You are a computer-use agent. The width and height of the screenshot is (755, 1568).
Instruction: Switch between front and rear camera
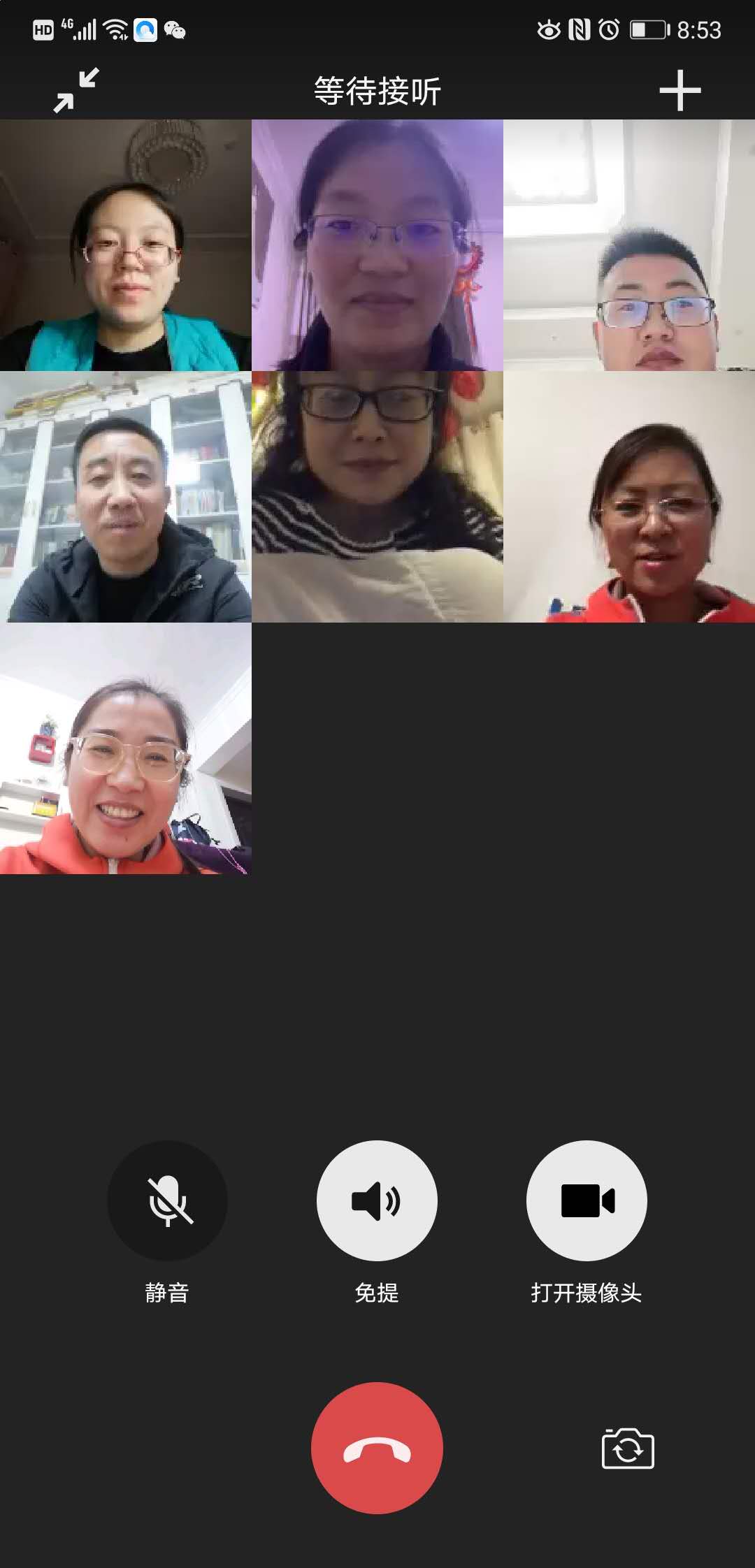pyautogui.click(x=628, y=1449)
